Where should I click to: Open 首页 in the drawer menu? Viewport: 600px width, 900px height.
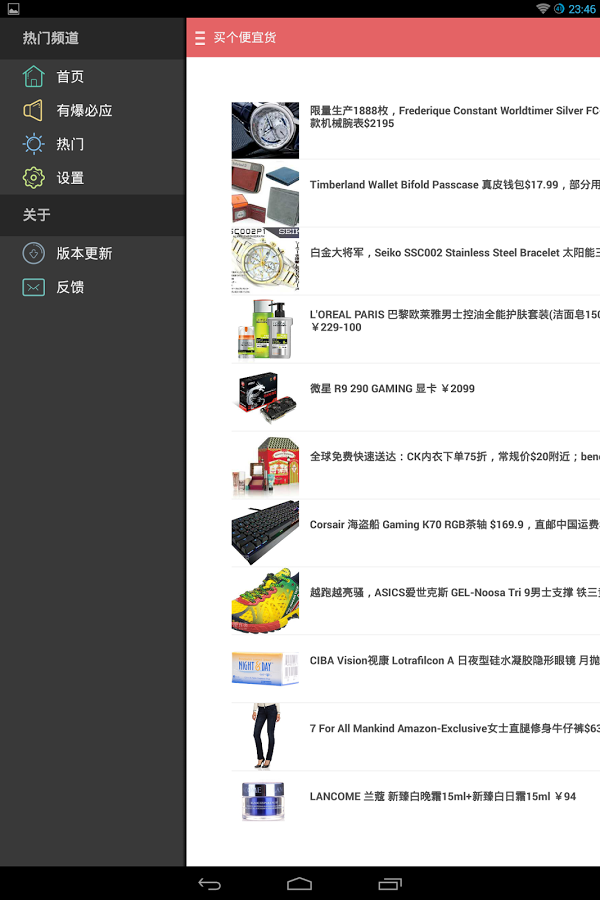coord(70,77)
